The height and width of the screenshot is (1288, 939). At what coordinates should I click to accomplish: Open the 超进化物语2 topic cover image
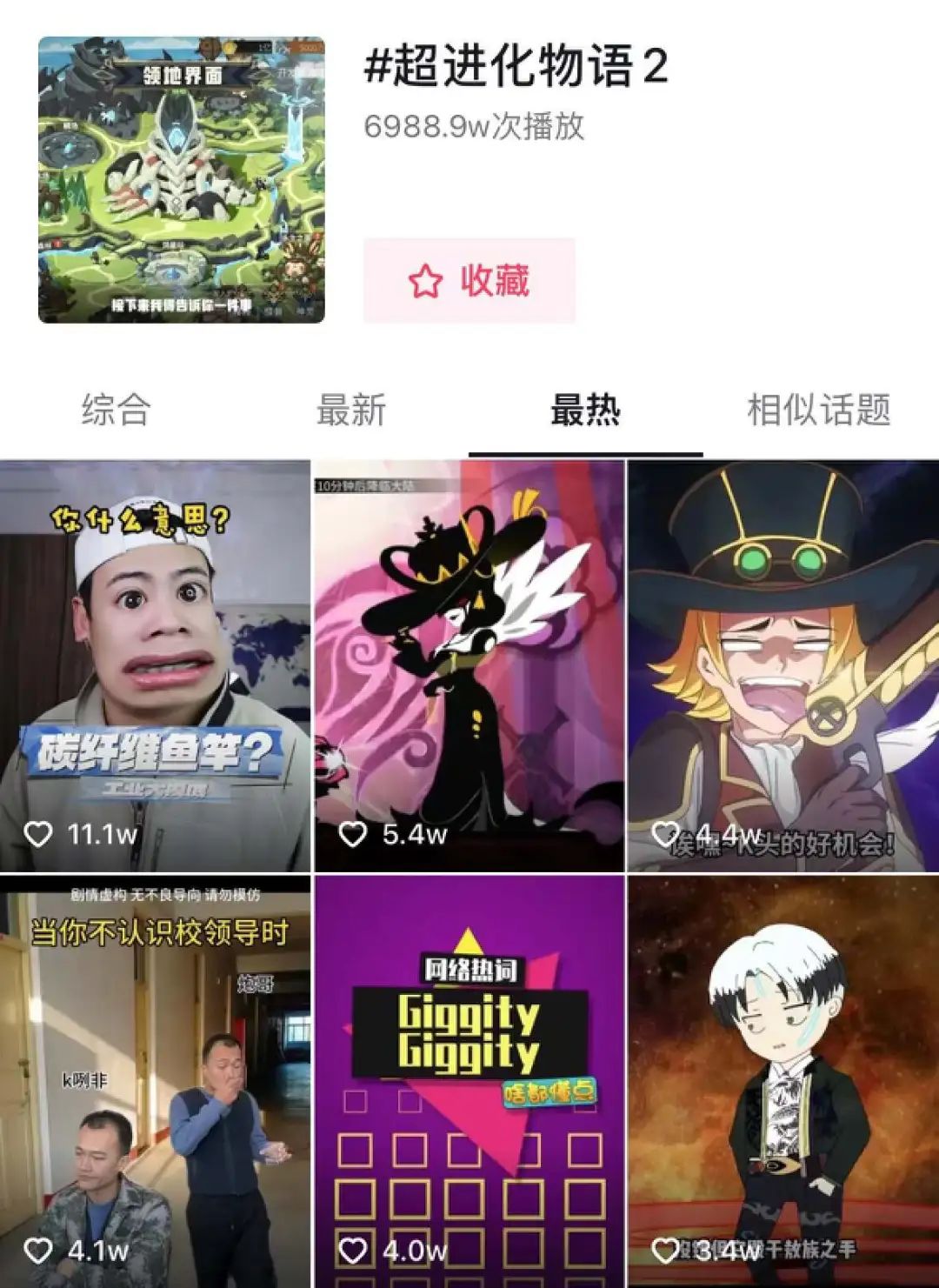coord(182,180)
